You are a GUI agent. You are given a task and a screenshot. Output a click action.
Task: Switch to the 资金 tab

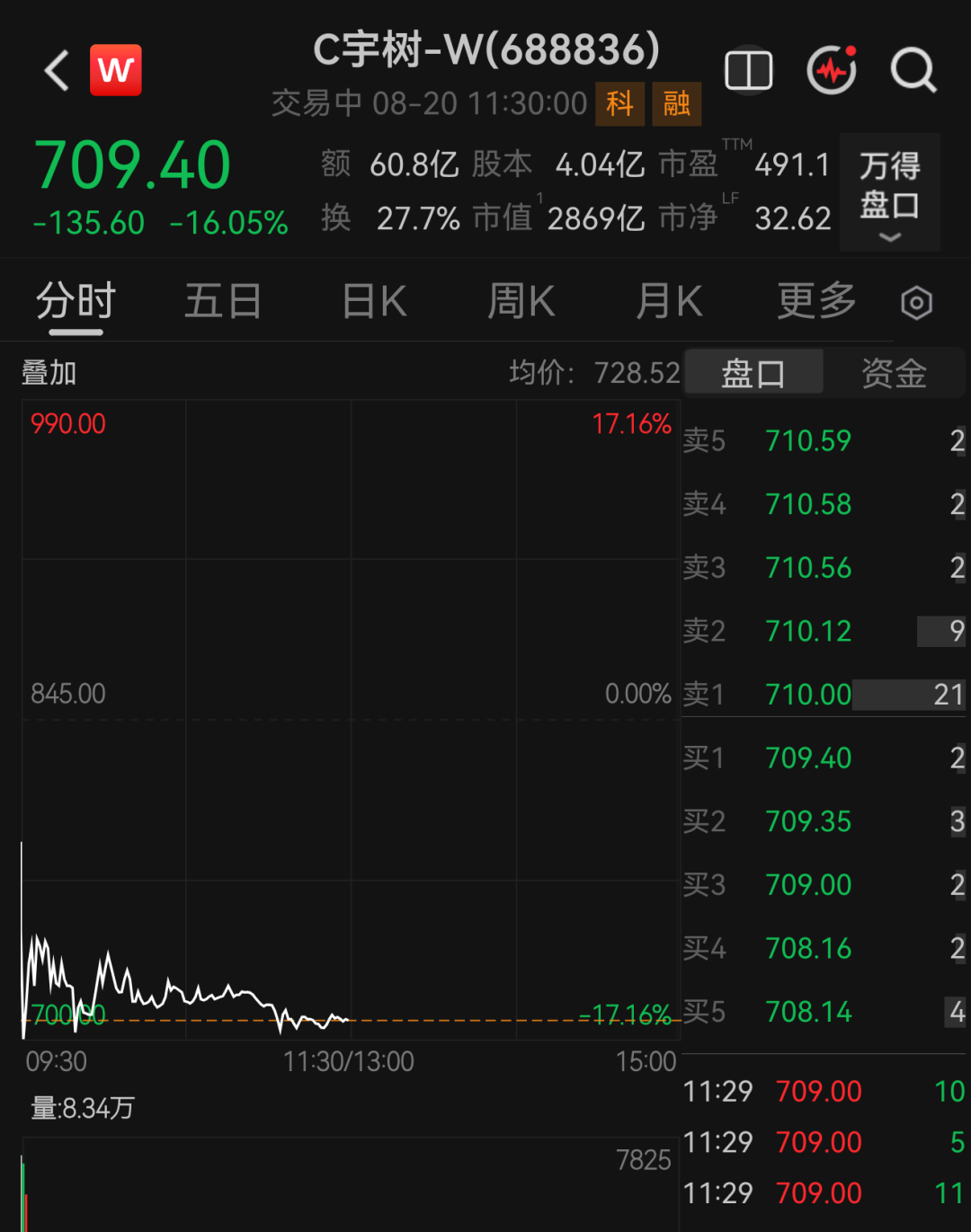[x=894, y=373]
